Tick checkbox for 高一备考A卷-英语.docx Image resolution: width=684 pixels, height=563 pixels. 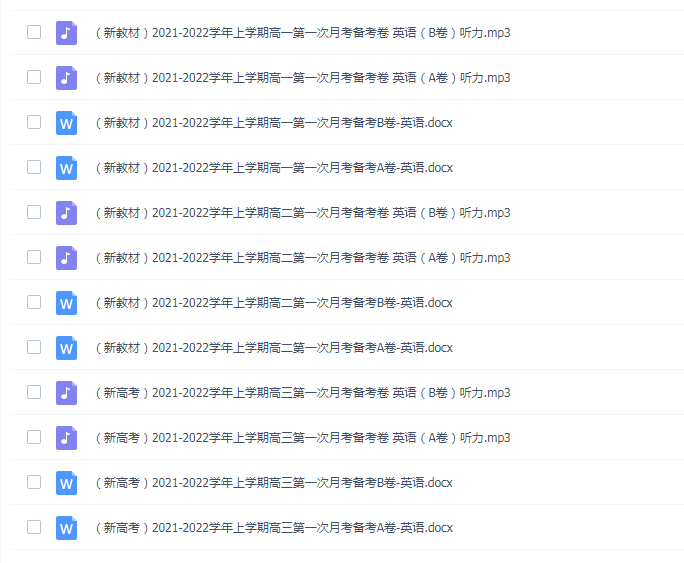click(x=34, y=167)
